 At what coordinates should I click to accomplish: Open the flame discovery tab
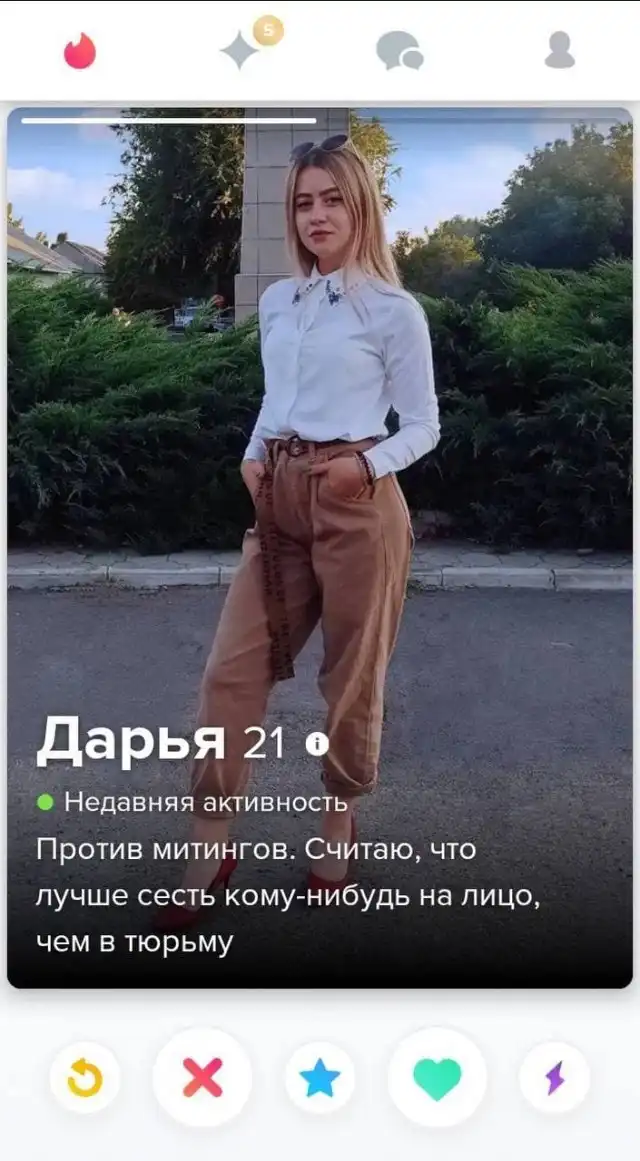pos(80,50)
